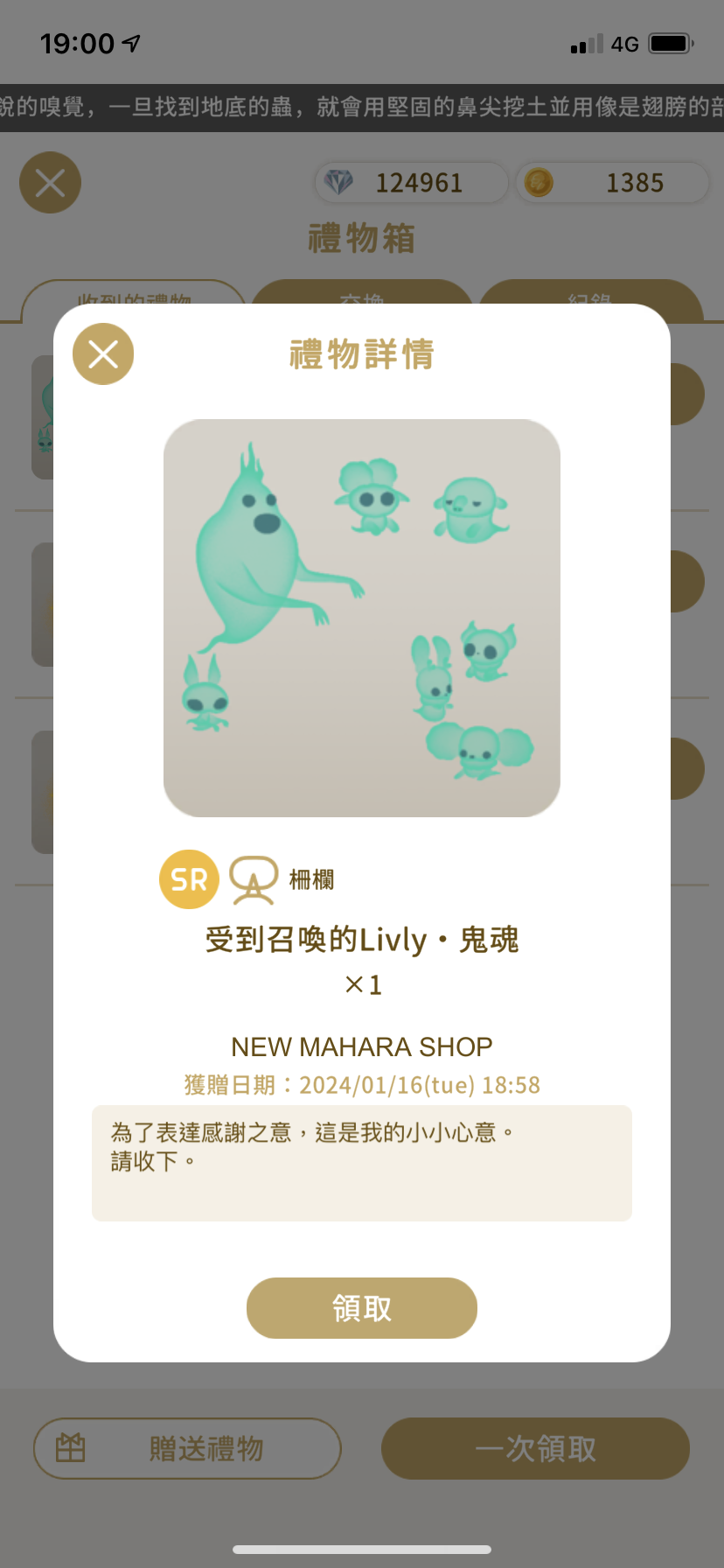The width and height of the screenshot is (724, 1568).
Task: Claim the gift with 領取 button
Action: click(x=361, y=1308)
